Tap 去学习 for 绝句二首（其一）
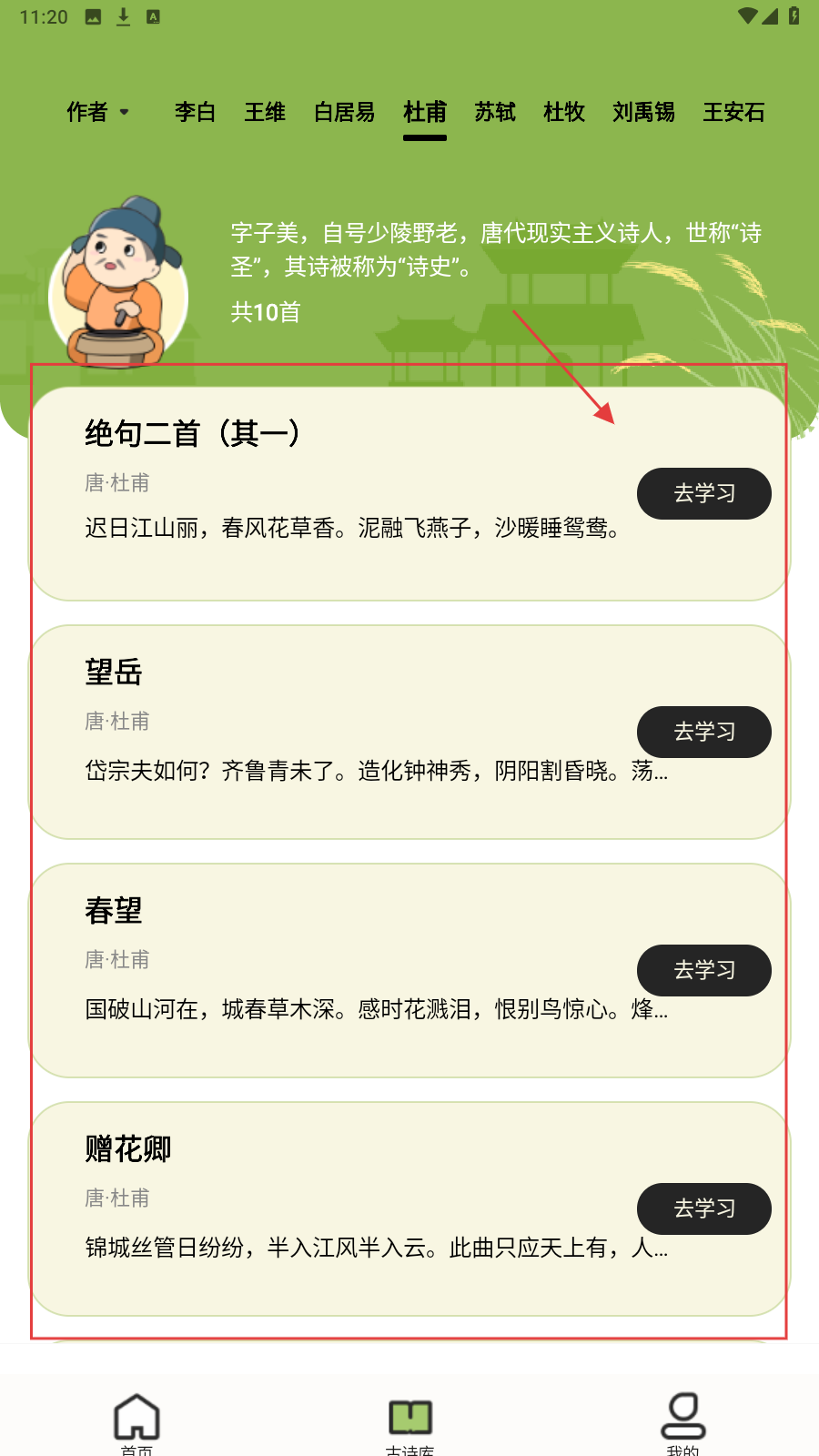This screenshot has height=1456, width=819. [703, 493]
